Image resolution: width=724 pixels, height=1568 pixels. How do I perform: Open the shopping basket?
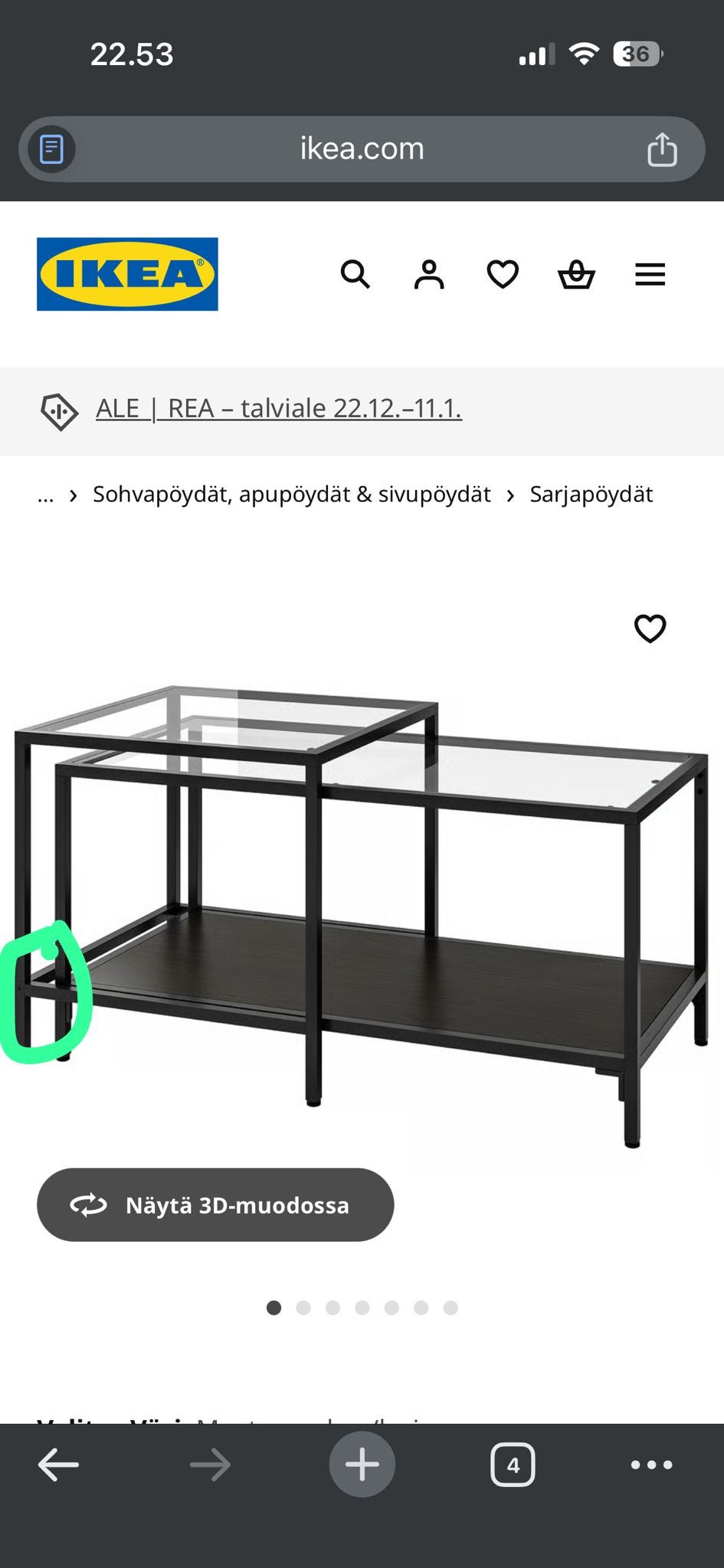pos(575,274)
